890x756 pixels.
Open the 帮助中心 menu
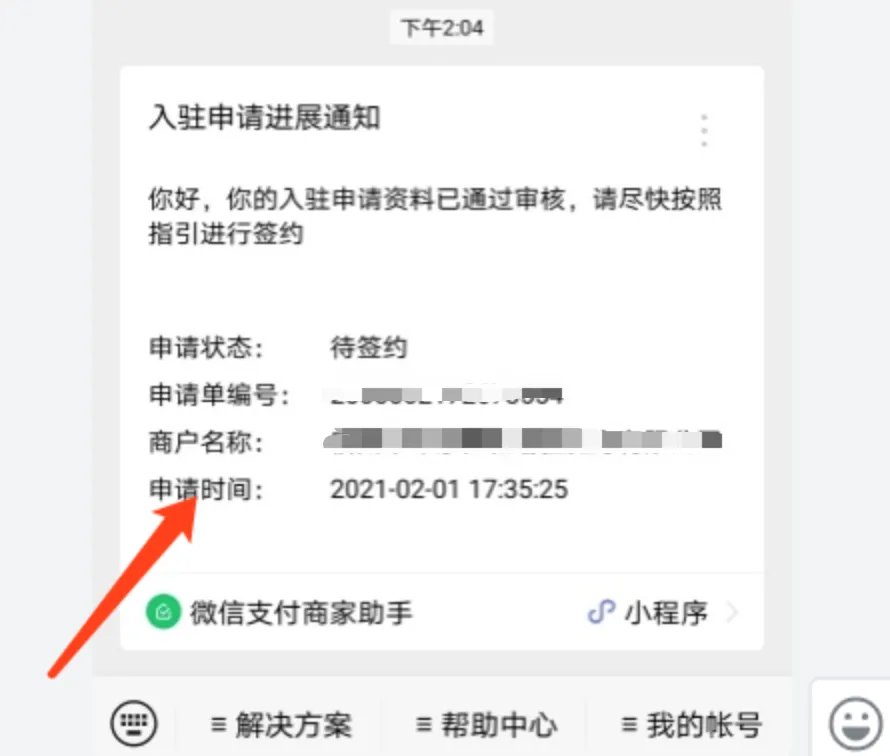[486, 724]
